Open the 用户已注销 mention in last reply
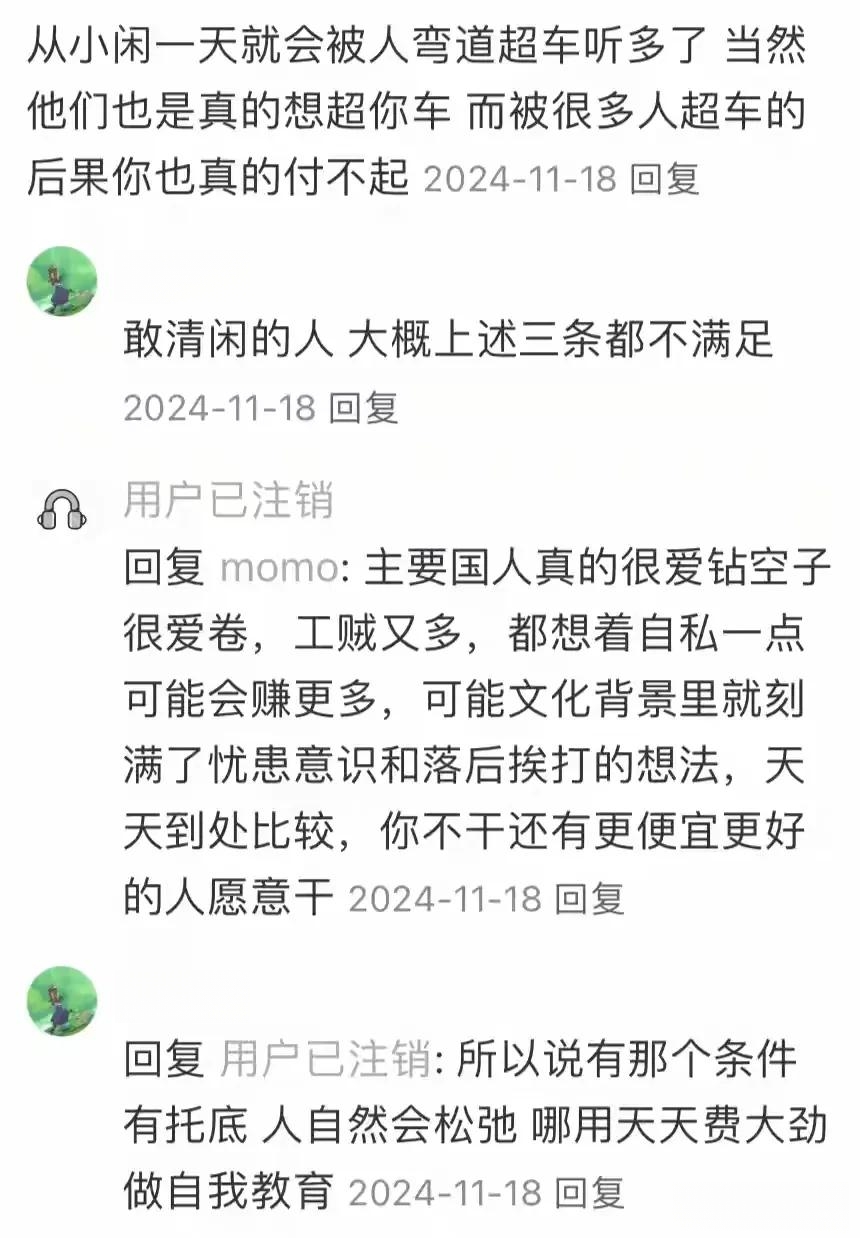The width and height of the screenshot is (860, 1238). [324, 1058]
